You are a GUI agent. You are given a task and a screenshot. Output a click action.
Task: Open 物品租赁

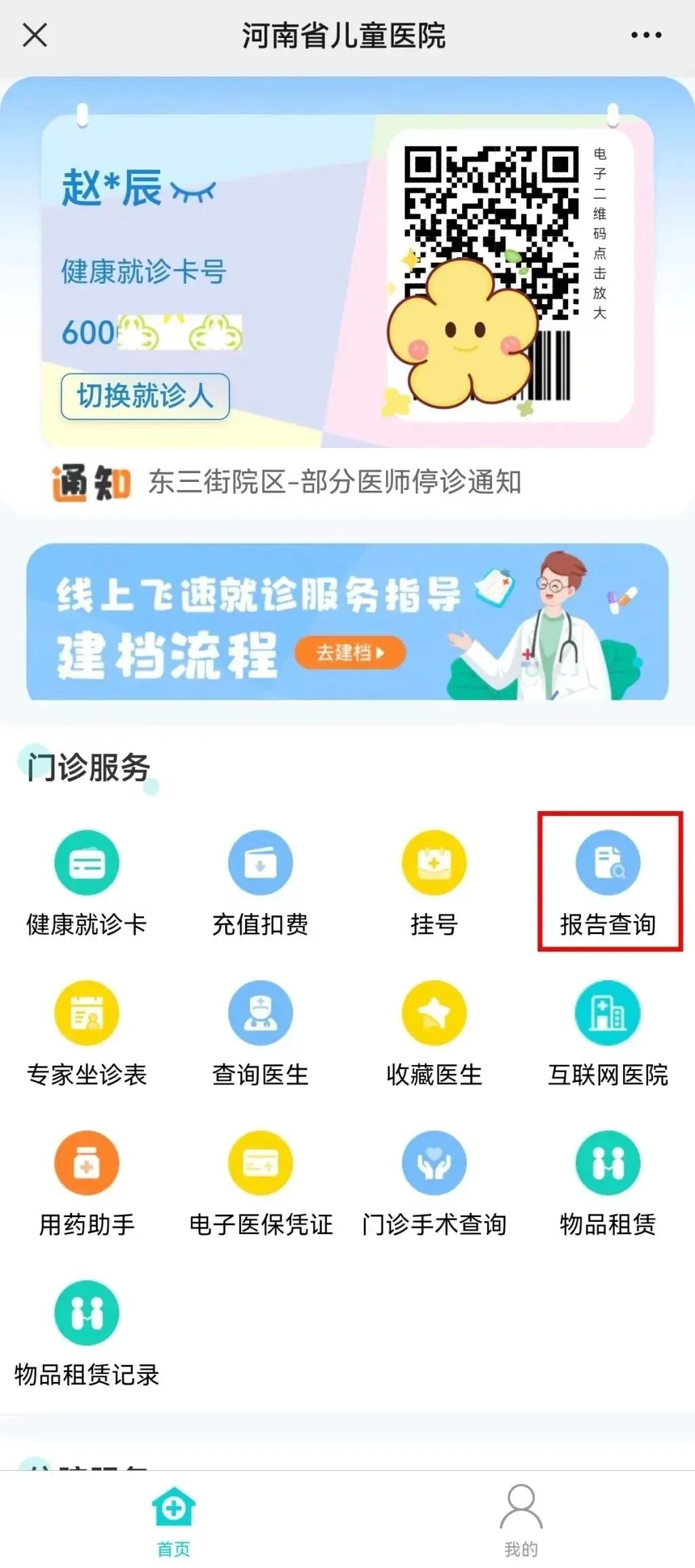(608, 1184)
